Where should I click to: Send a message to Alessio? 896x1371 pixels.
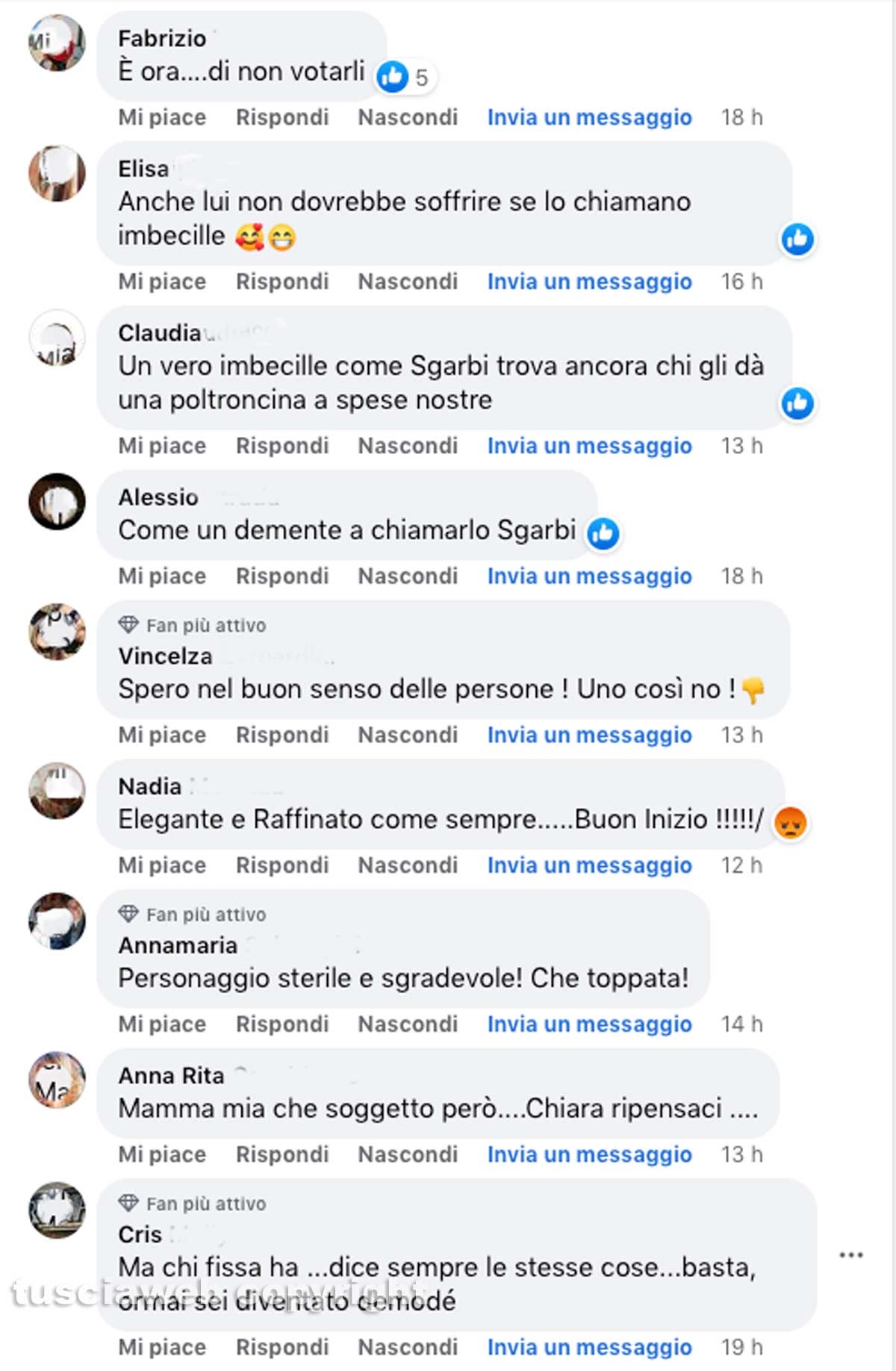(x=588, y=576)
